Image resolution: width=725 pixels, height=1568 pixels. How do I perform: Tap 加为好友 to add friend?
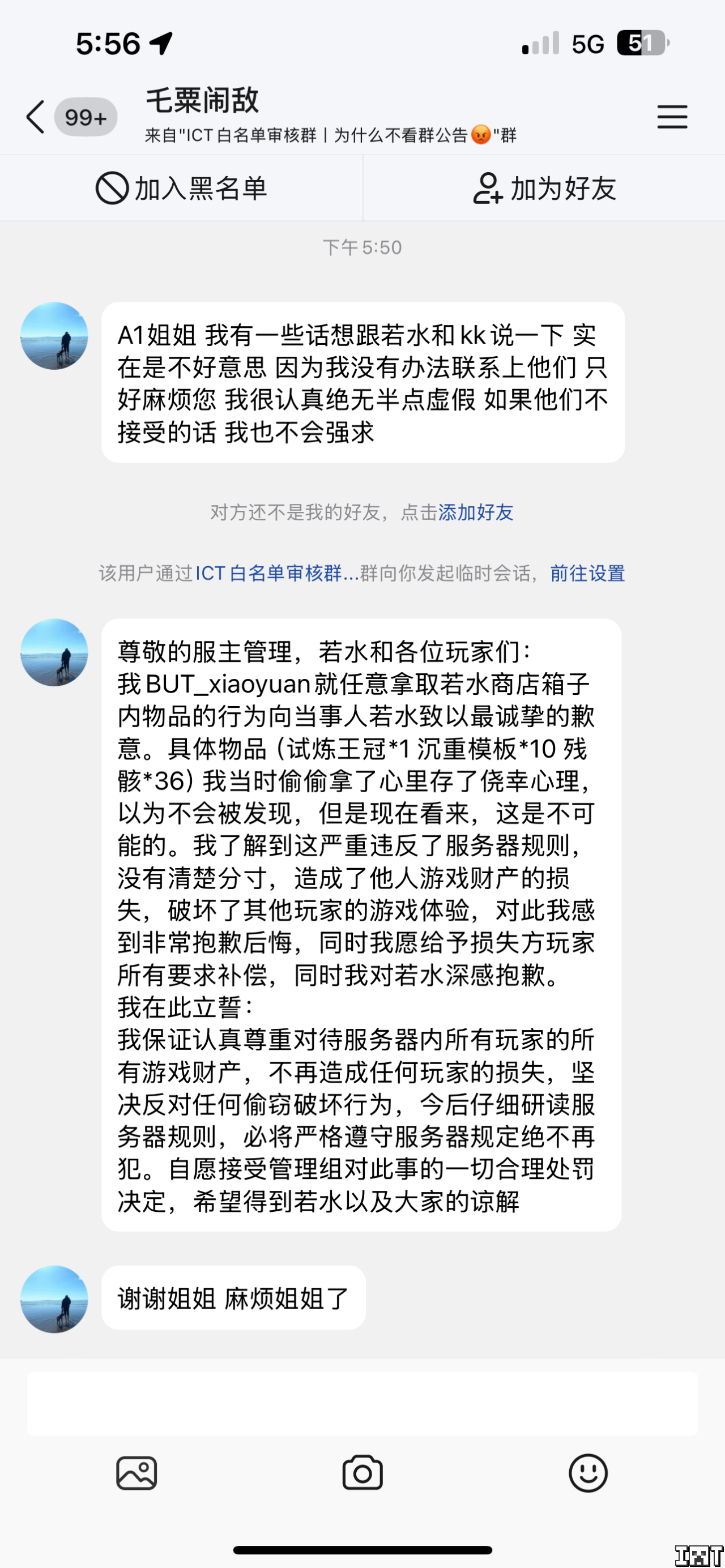(x=544, y=188)
